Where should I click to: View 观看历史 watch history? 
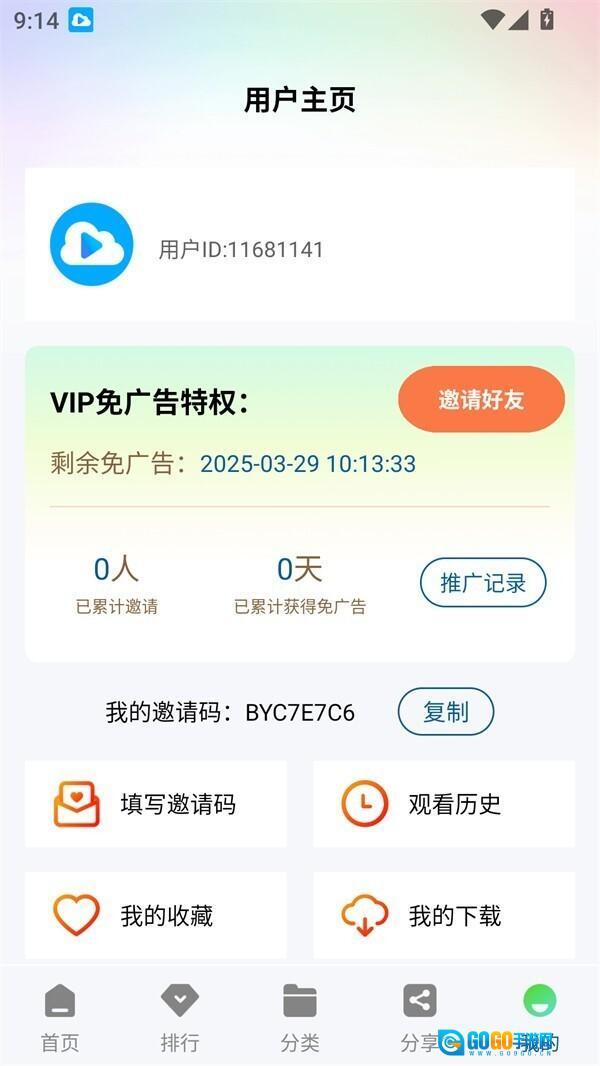point(444,804)
